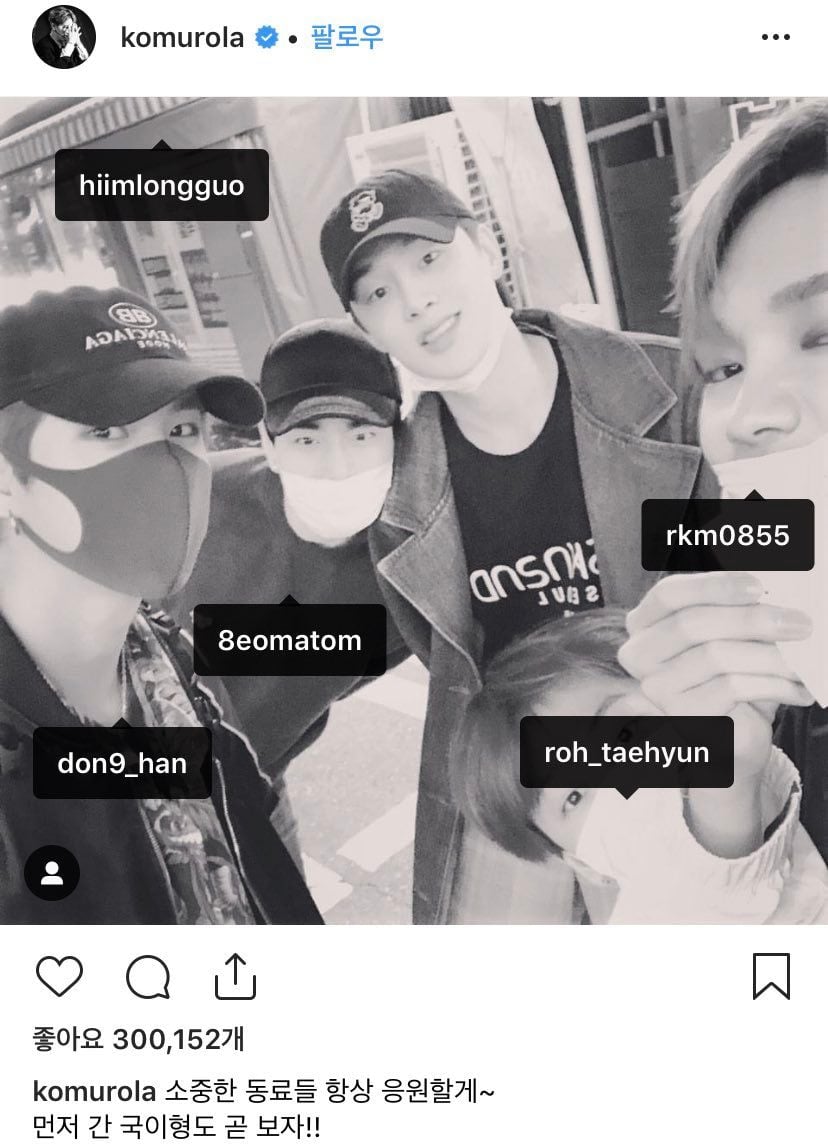Toggle tagged people icon on photo
The width and height of the screenshot is (828, 1148).
click(x=52, y=873)
